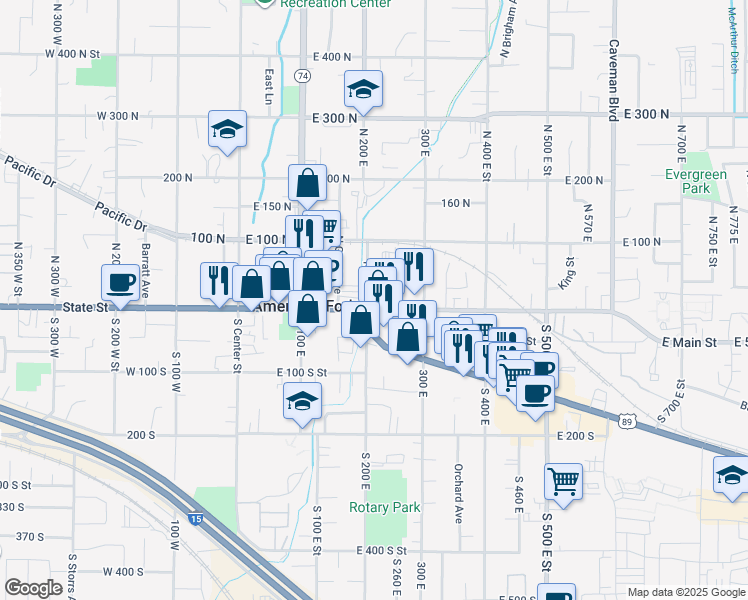Tap the coffee cup marker on State St
The width and height of the screenshot is (748, 600).
pyautogui.click(x=121, y=282)
